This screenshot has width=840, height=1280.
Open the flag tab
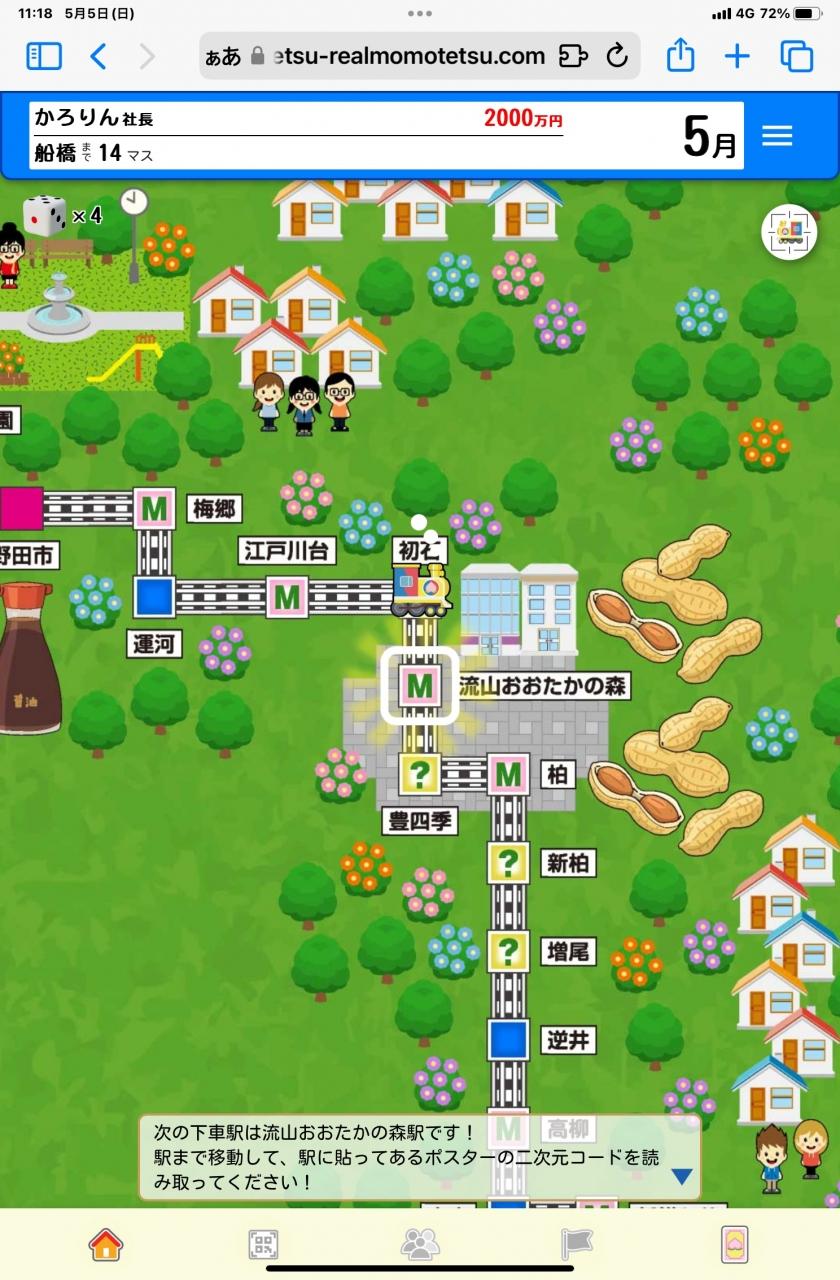[577, 1244]
